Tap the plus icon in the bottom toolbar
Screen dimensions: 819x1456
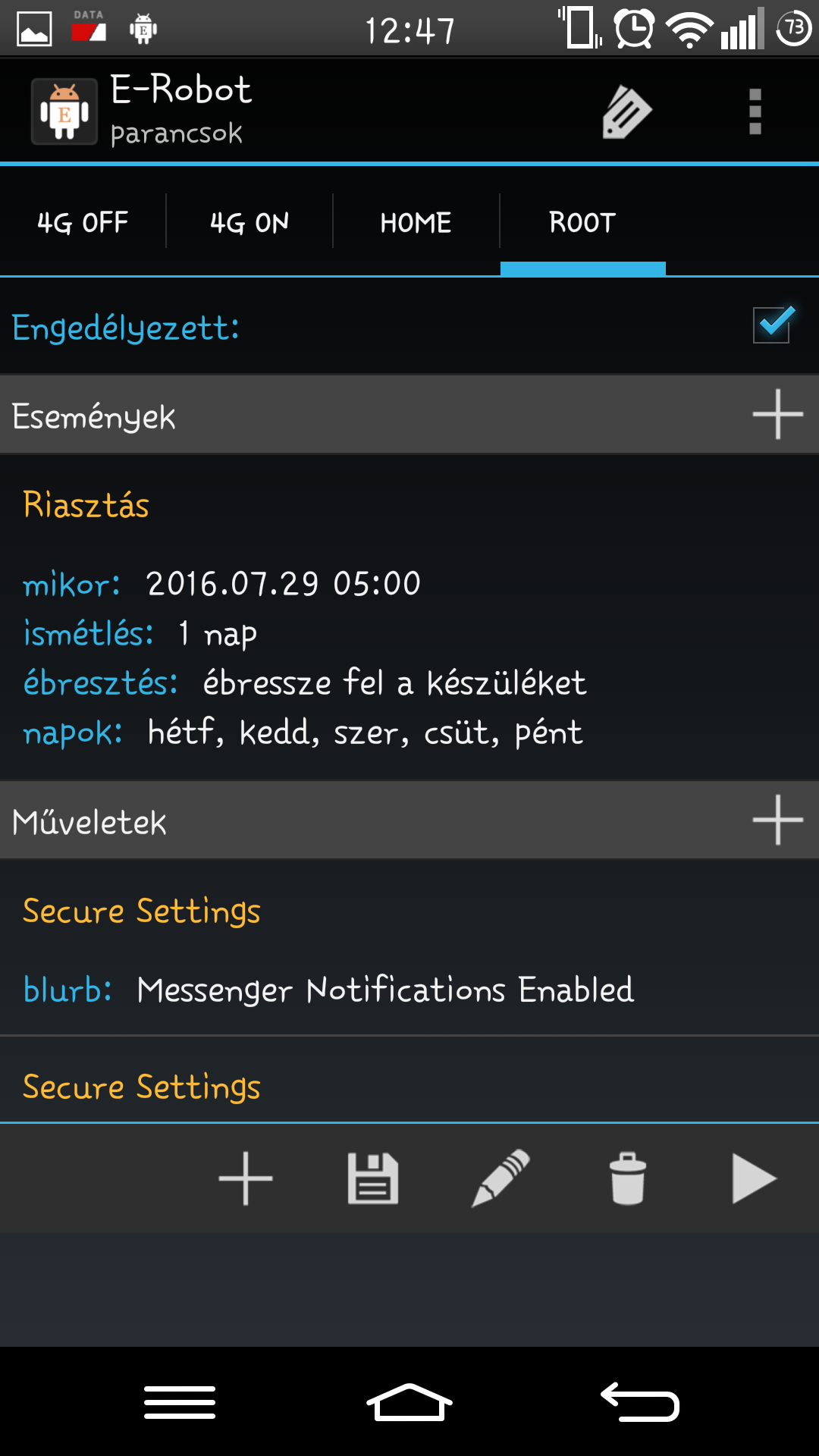[x=246, y=1178]
